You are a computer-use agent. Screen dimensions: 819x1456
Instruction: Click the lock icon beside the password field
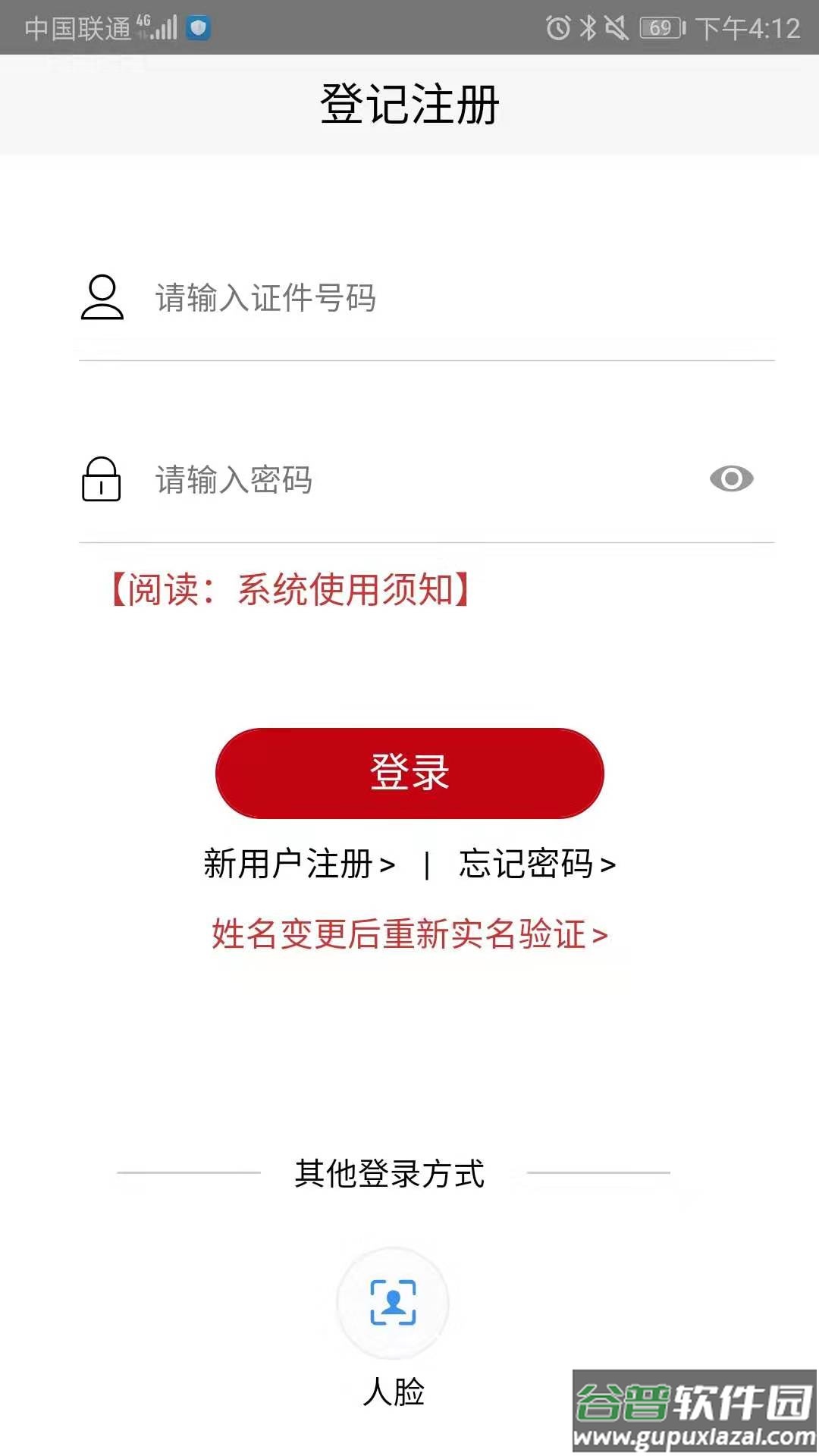[102, 480]
